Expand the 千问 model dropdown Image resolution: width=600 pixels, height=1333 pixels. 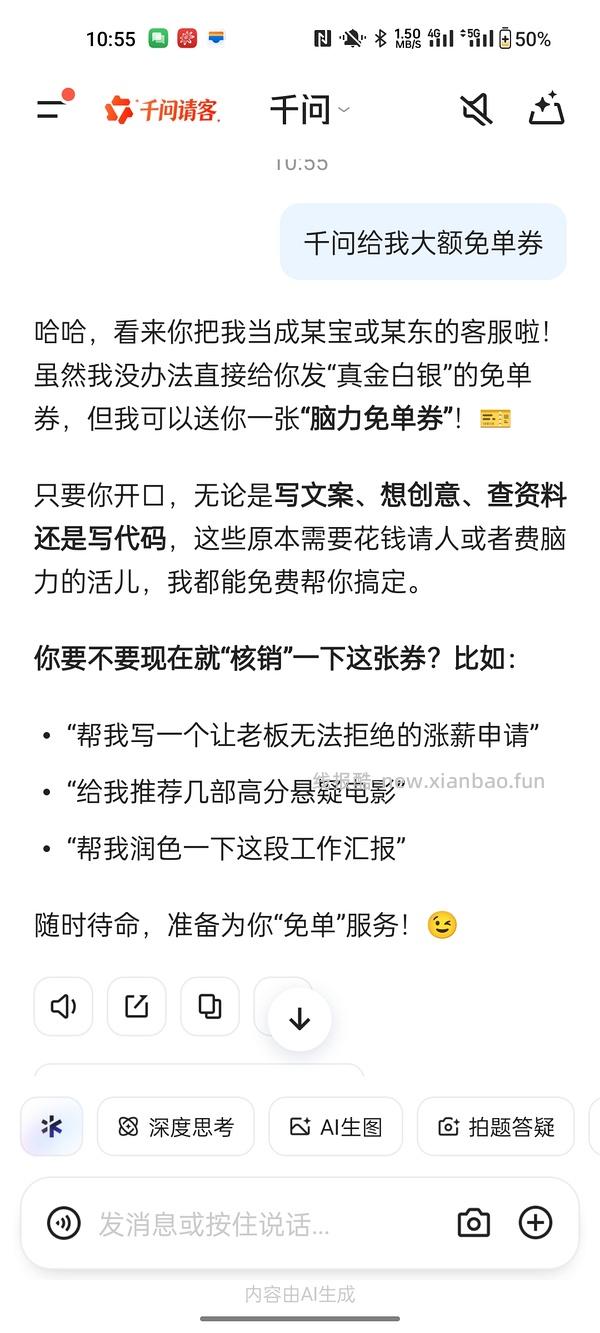coord(310,109)
